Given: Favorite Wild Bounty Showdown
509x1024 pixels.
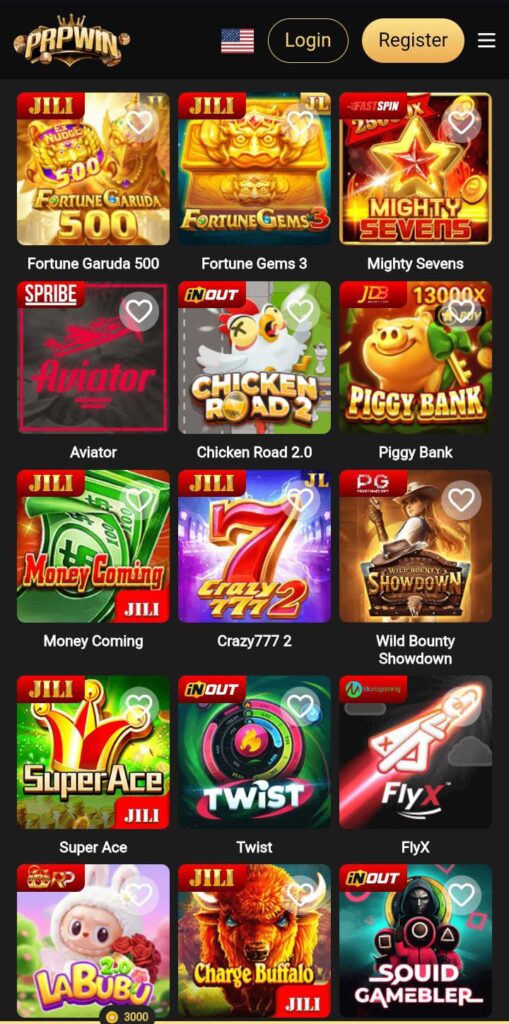Looking at the screenshot, I should click(461, 500).
